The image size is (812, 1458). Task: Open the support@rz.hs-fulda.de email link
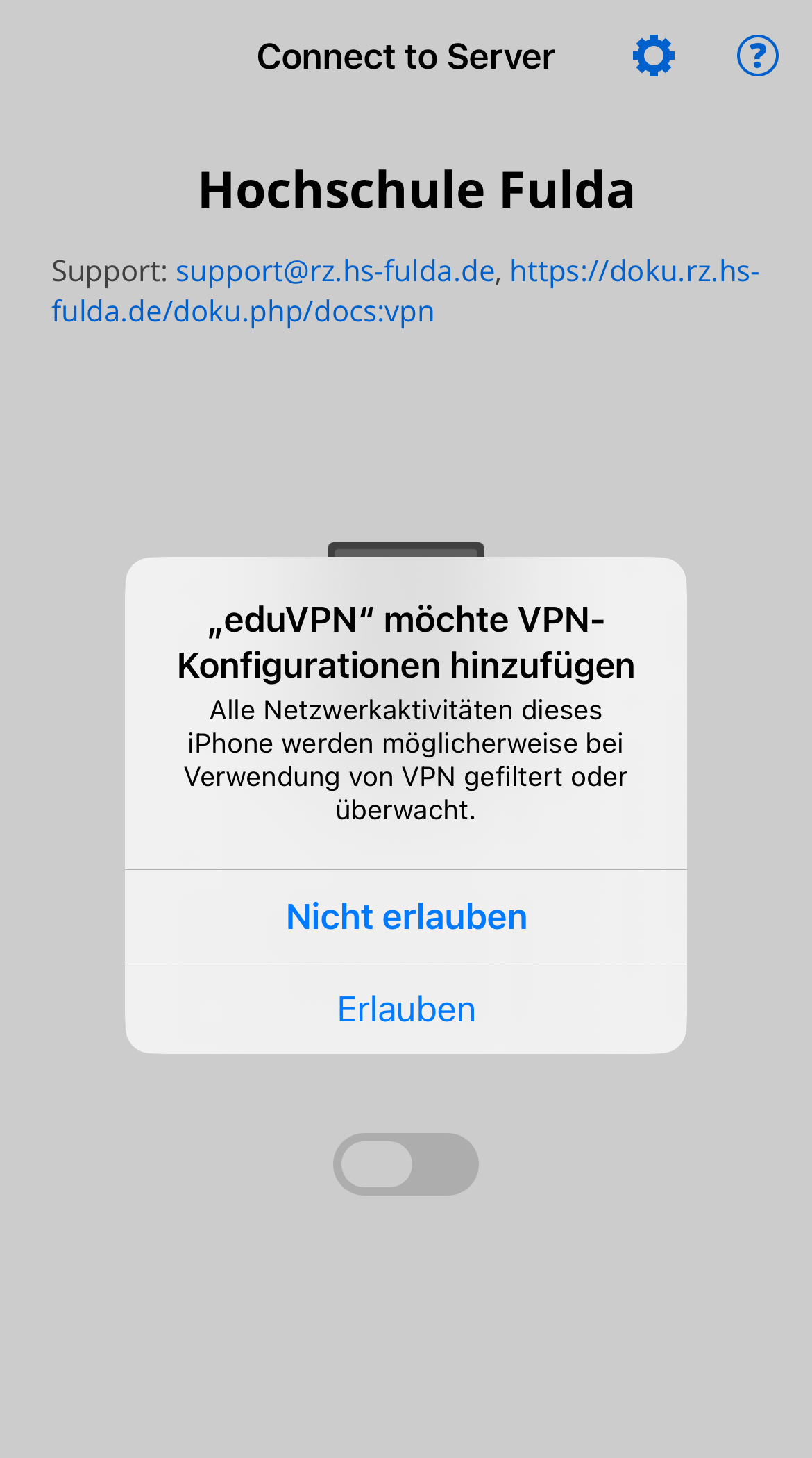point(335,271)
